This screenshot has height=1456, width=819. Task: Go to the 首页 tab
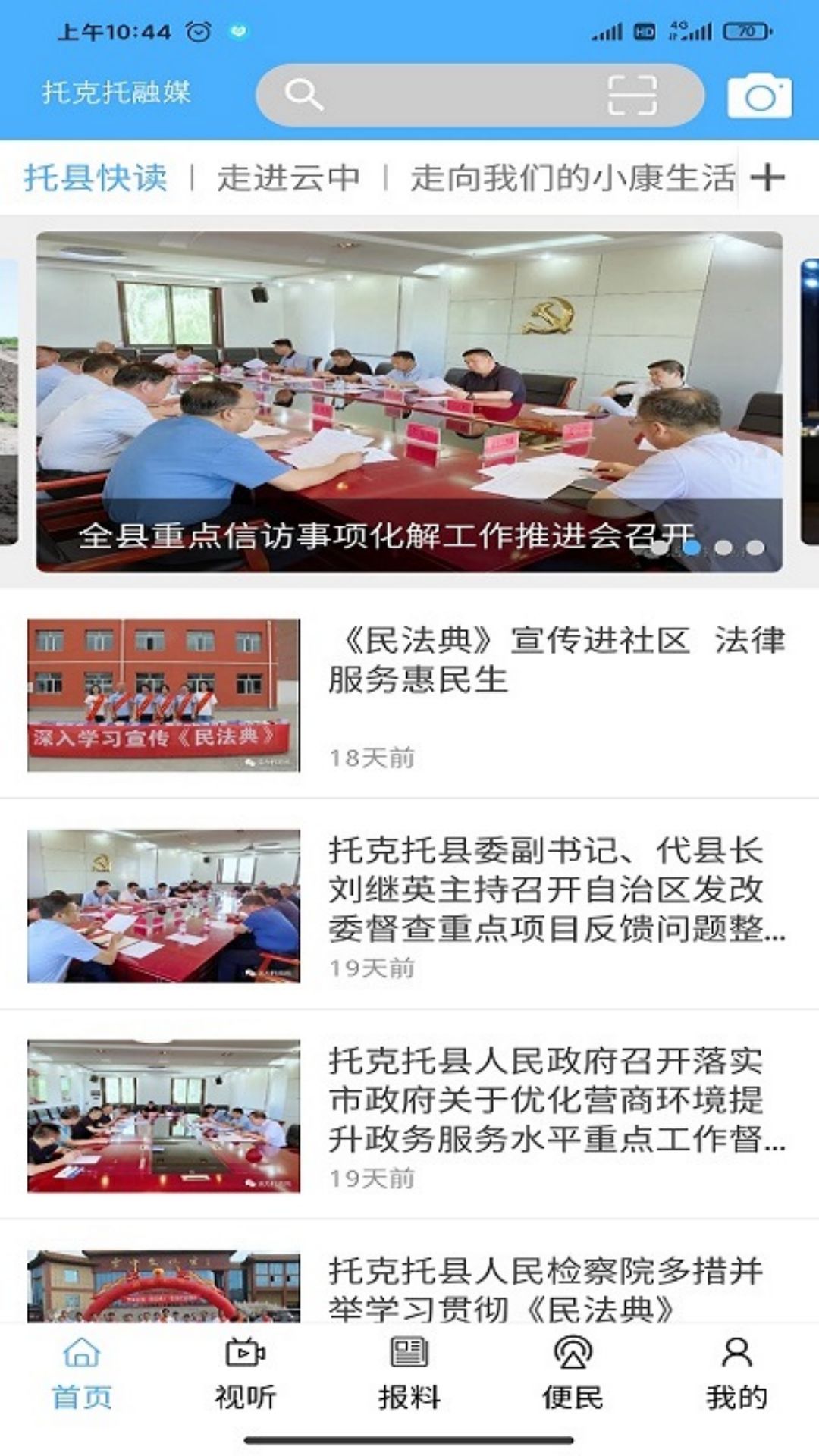(x=82, y=1375)
